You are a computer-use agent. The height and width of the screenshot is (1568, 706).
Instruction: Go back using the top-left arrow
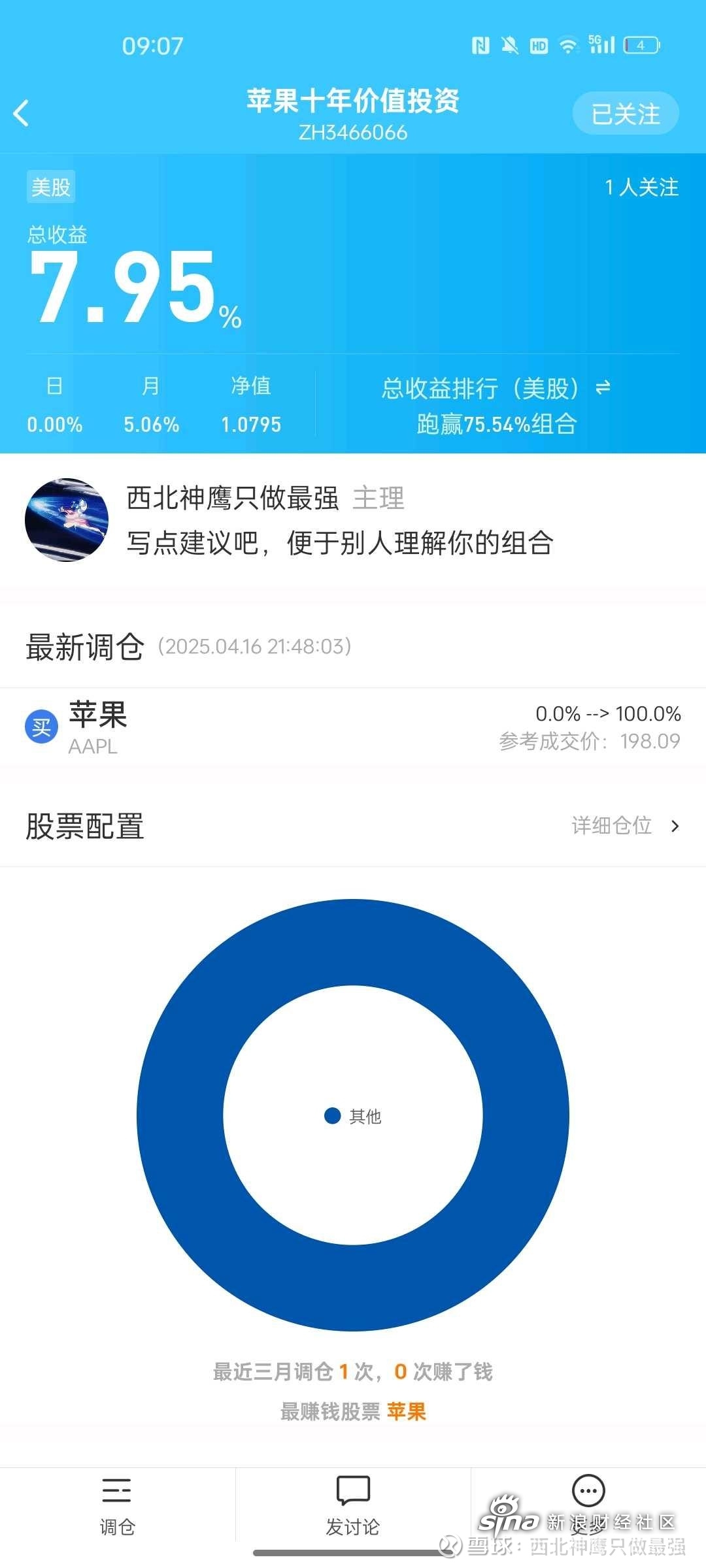[22, 114]
